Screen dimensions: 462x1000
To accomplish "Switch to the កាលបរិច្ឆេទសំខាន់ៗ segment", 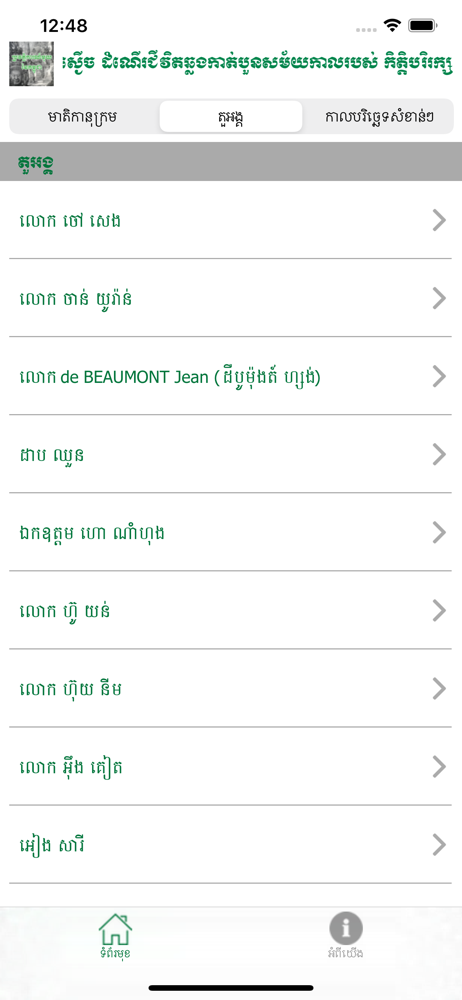I will coord(379,117).
